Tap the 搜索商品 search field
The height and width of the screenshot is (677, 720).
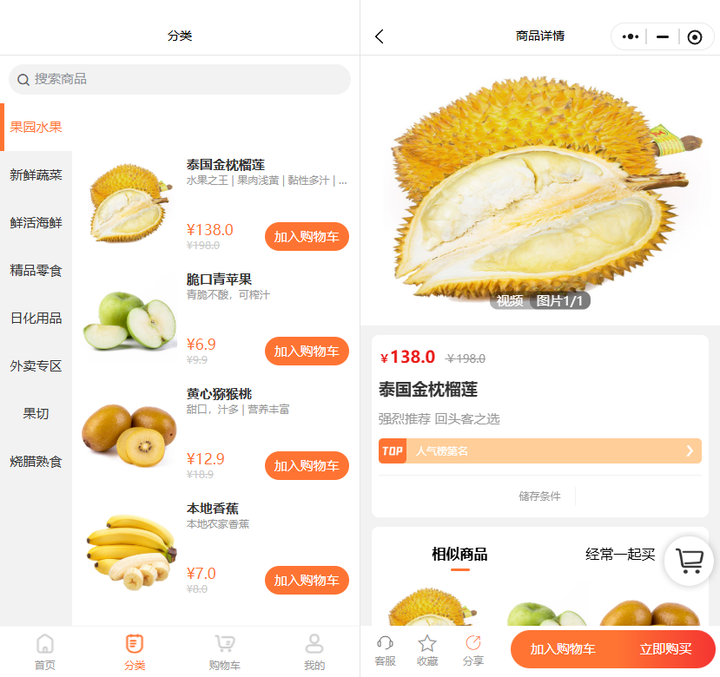click(x=180, y=79)
